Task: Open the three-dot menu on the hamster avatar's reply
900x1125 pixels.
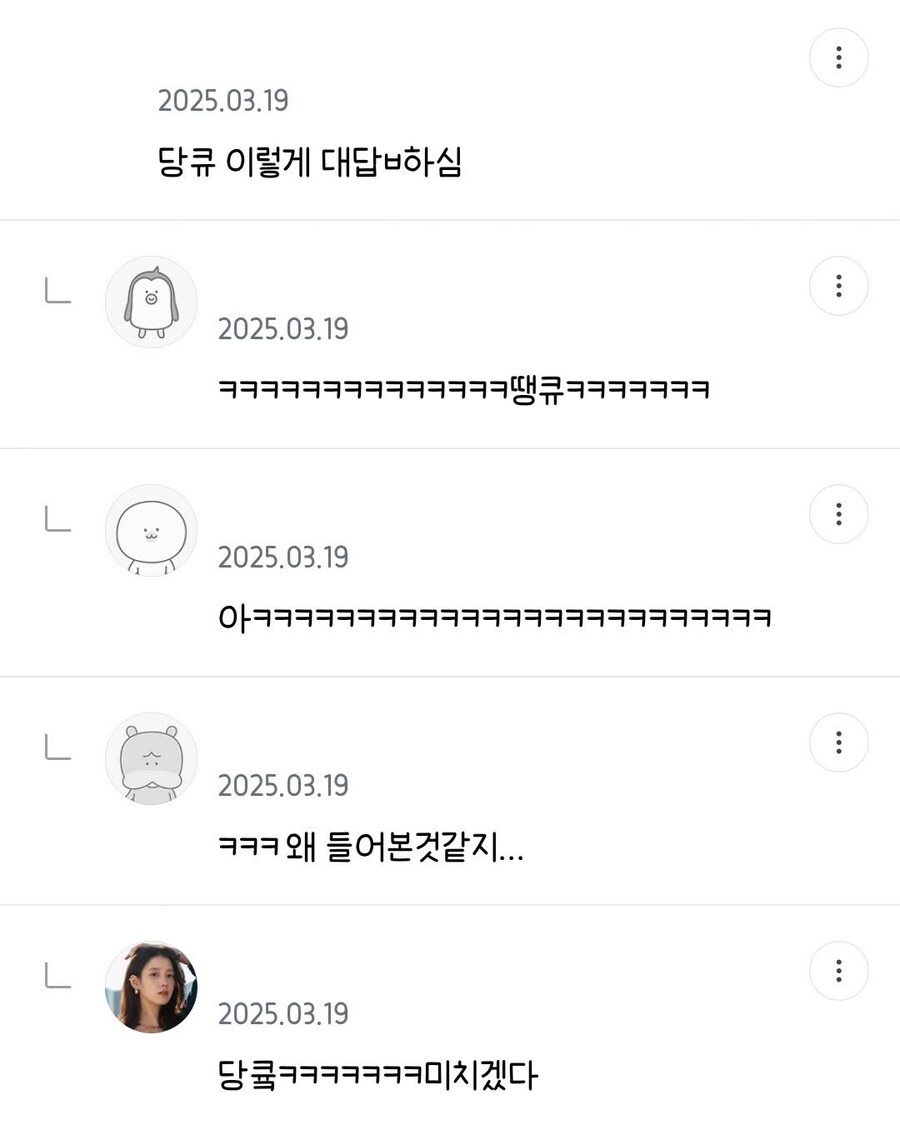Action: coord(838,742)
